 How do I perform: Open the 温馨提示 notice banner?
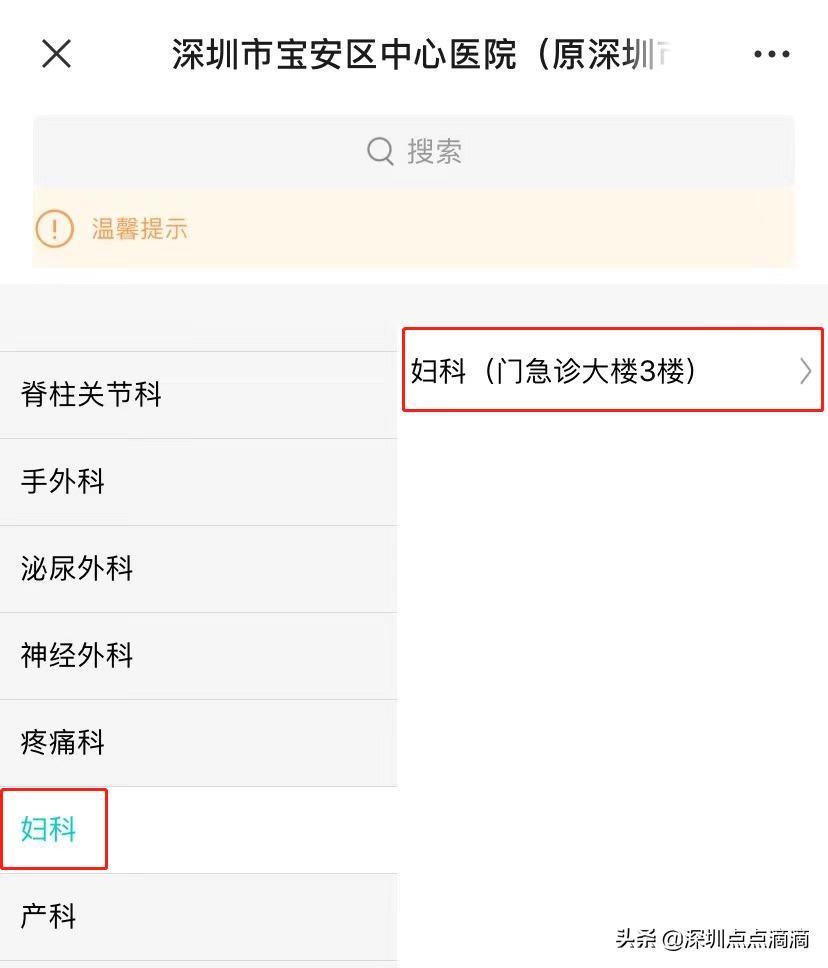pyautogui.click(x=413, y=229)
